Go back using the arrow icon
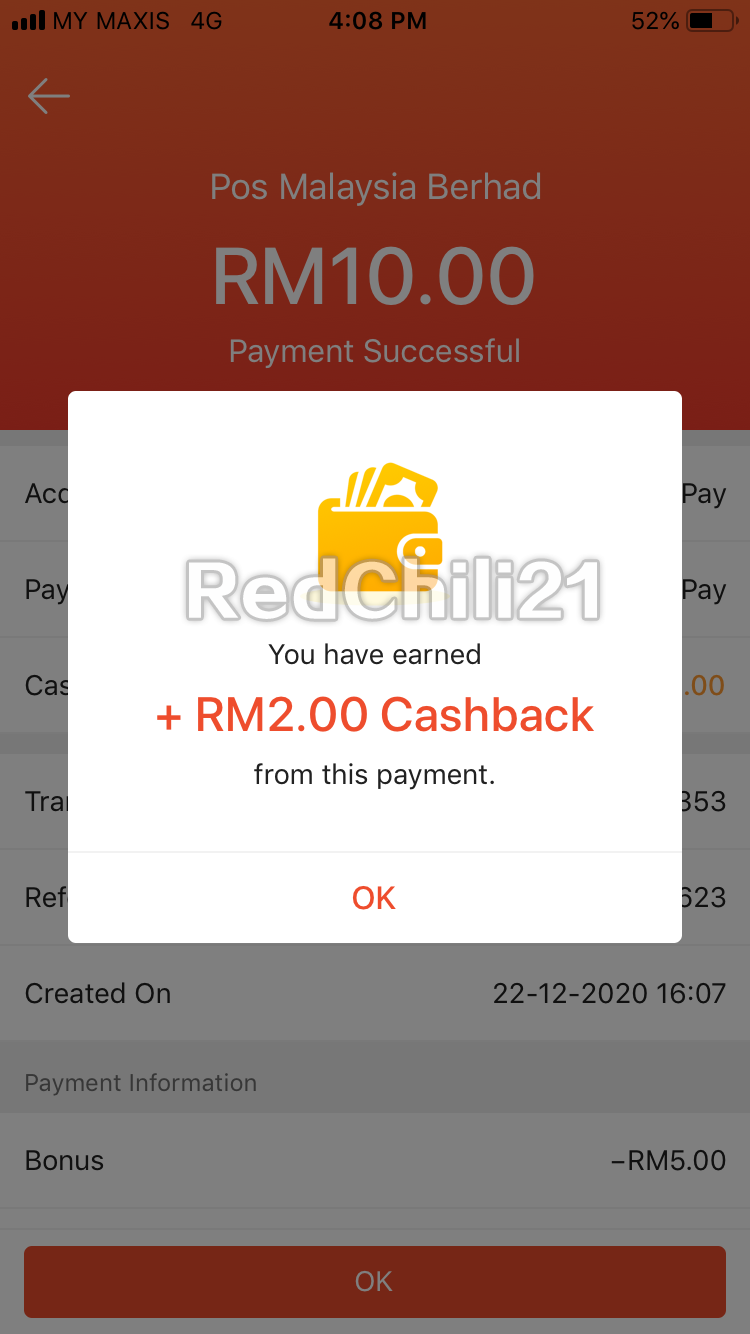This screenshot has width=750, height=1334. (x=48, y=96)
